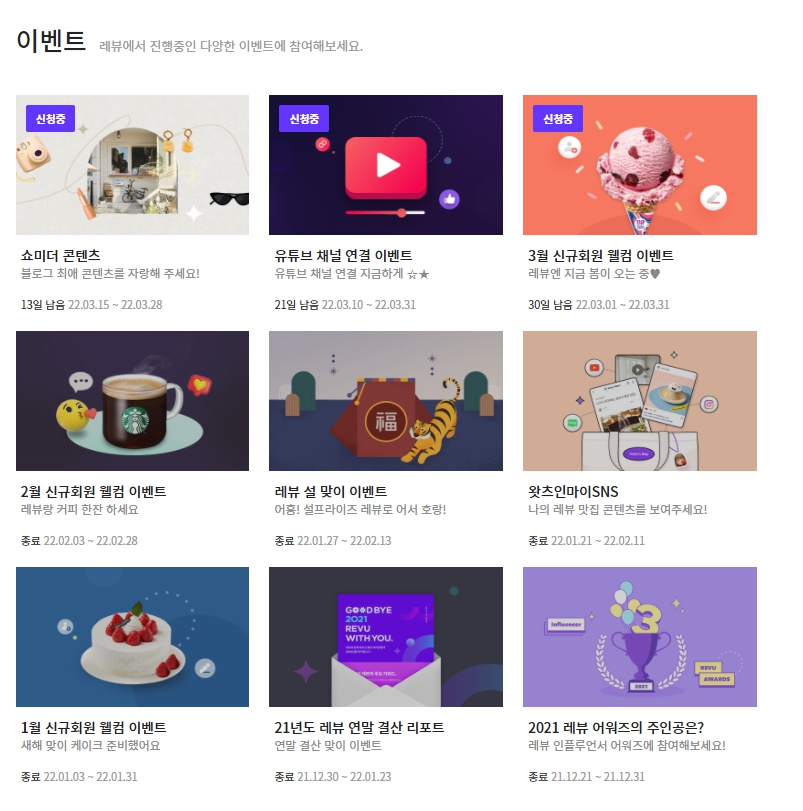Click the 신청중 badge on 유튜브 채널 연결 이벤트

click(x=302, y=117)
